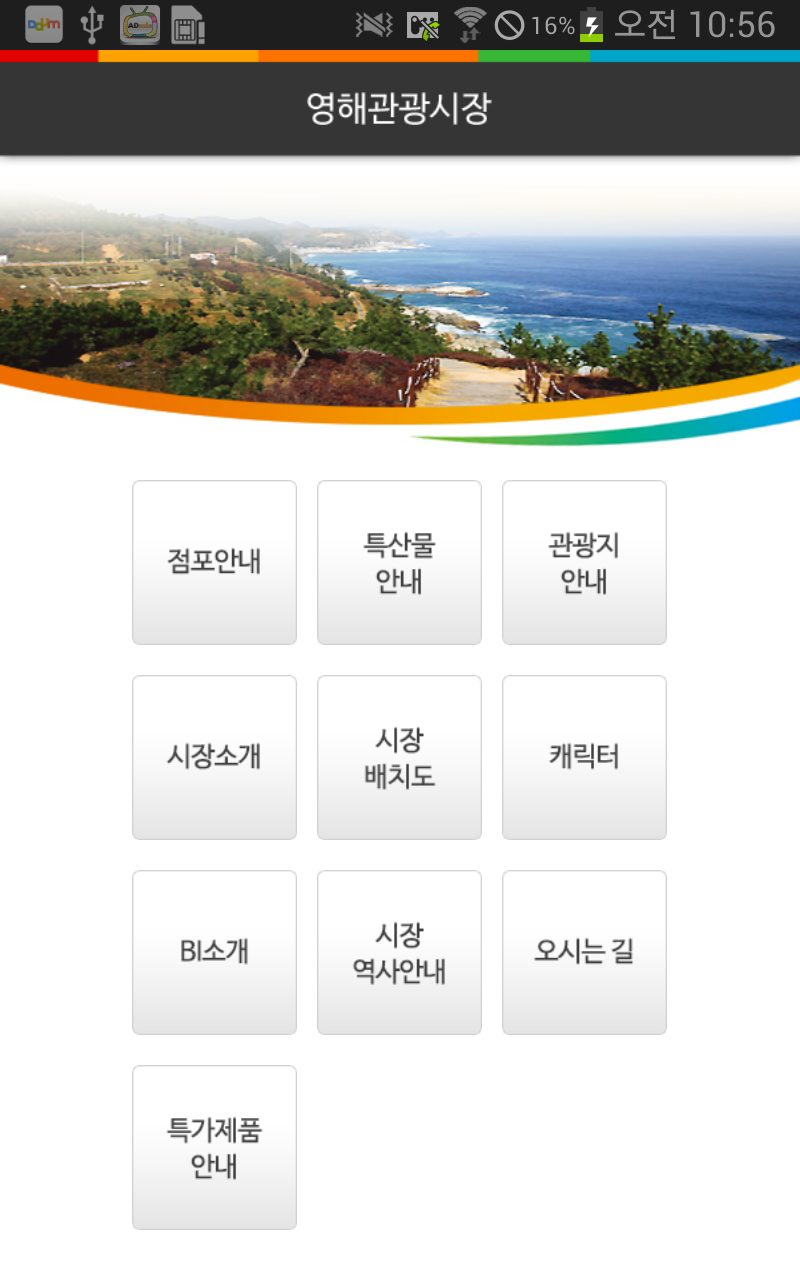
Task: Show 오시는 길 directions
Action: click(584, 952)
